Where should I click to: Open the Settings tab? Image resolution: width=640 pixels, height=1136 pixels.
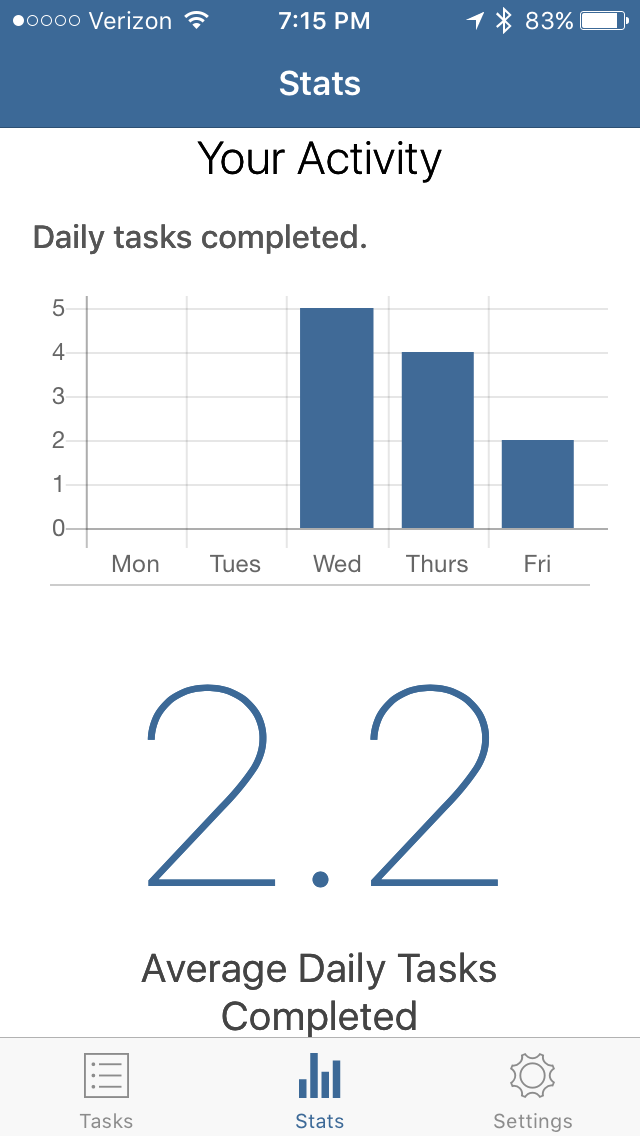pos(532,1089)
